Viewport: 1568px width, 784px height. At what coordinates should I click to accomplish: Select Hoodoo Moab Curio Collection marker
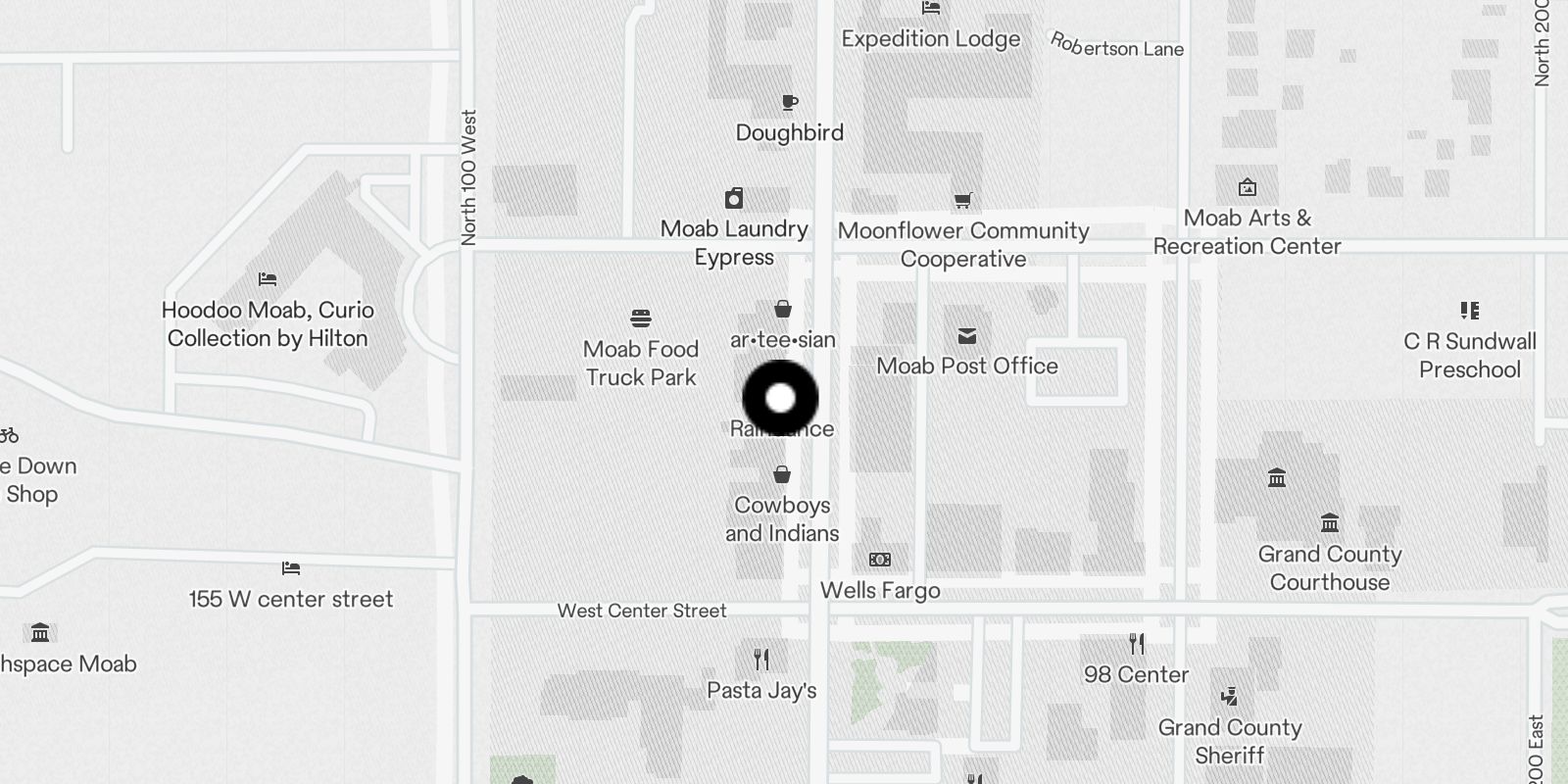point(268,280)
